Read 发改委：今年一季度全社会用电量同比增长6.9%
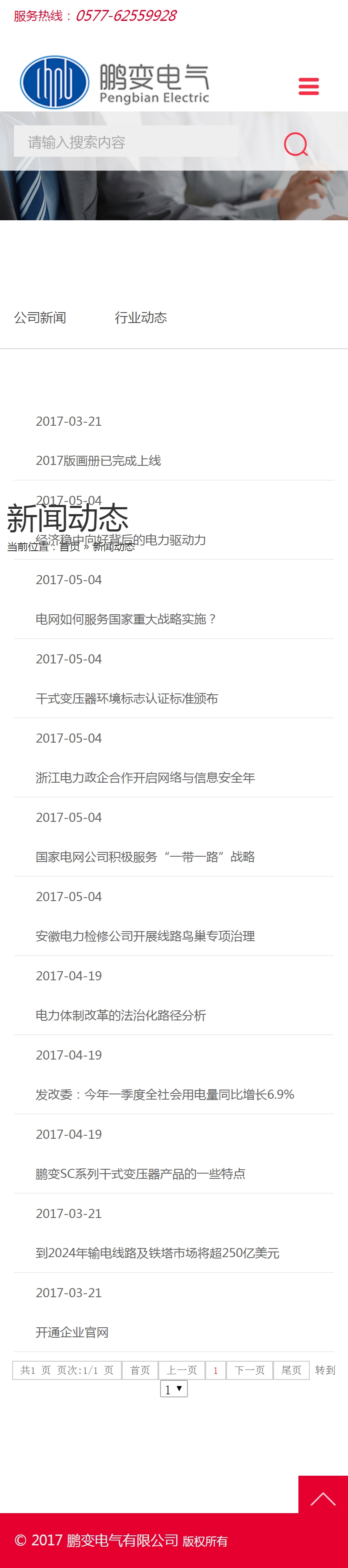The height and width of the screenshot is (1568, 348). pyautogui.click(x=164, y=1094)
